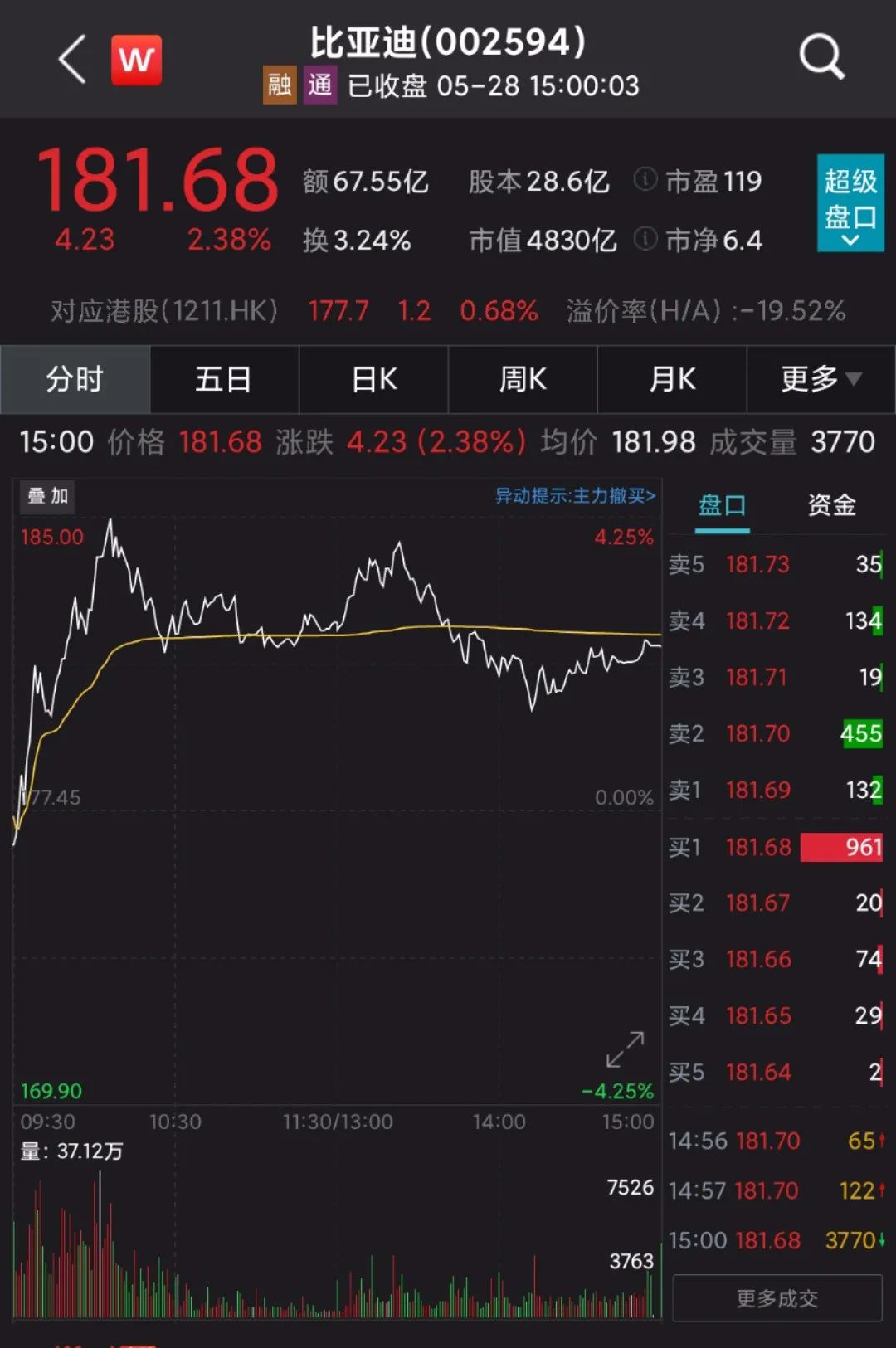Open the 异动提示:主力撤买 alert link
896x1348 pixels.
[575, 496]
